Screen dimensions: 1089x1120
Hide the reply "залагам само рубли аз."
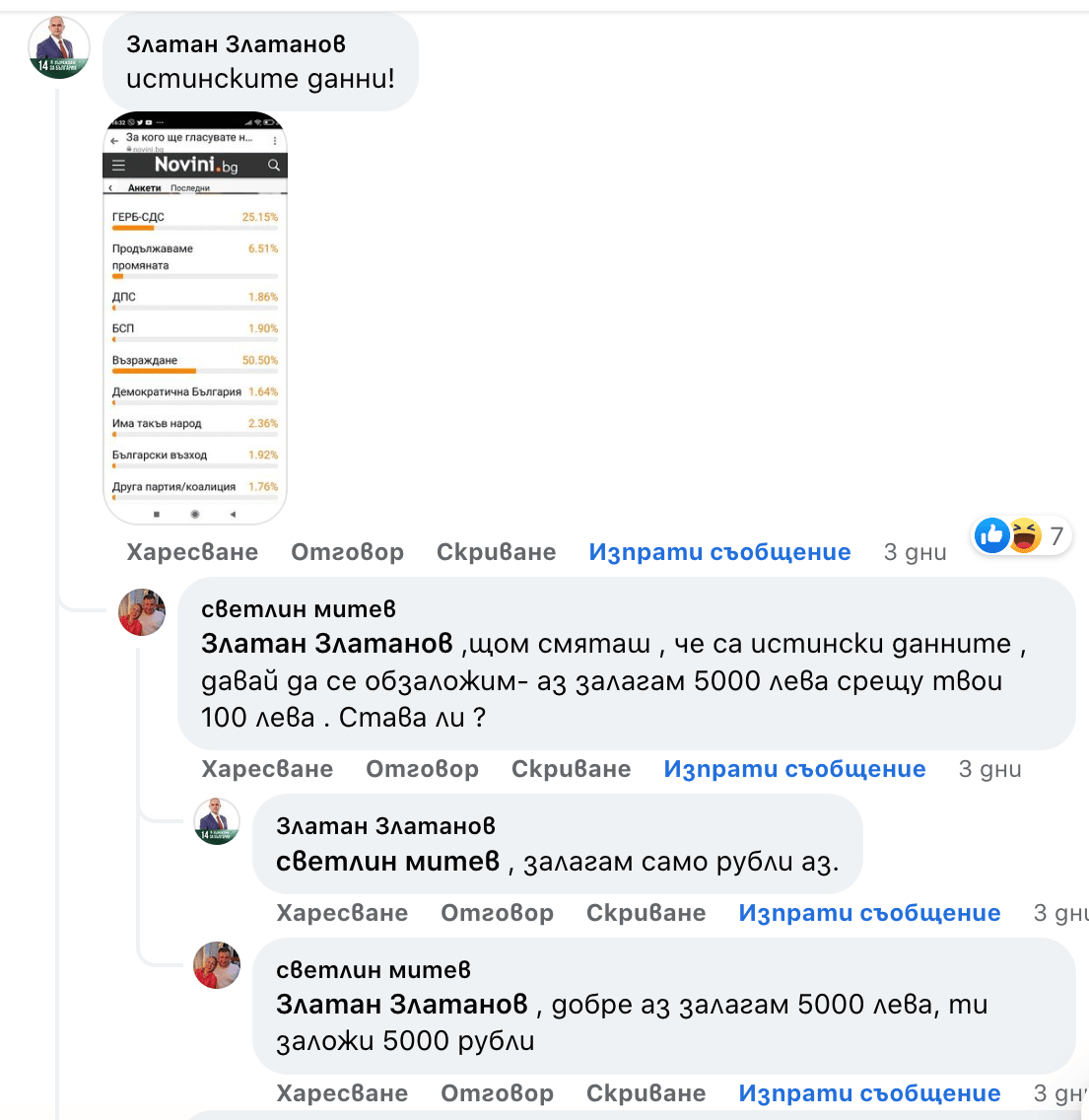[x=646, y=913]
